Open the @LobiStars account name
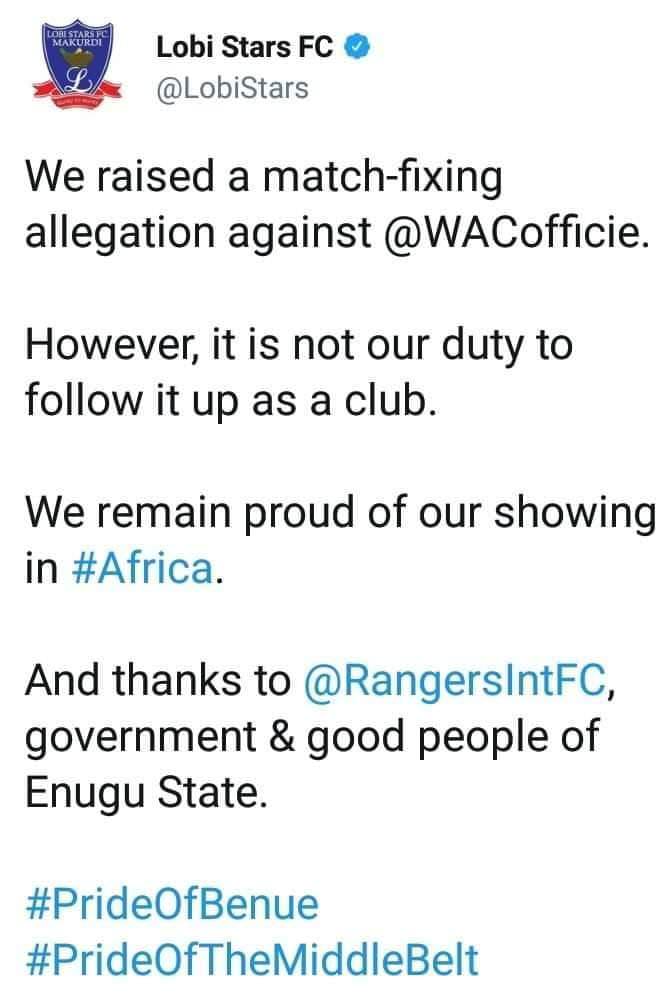 coord(233,89)
